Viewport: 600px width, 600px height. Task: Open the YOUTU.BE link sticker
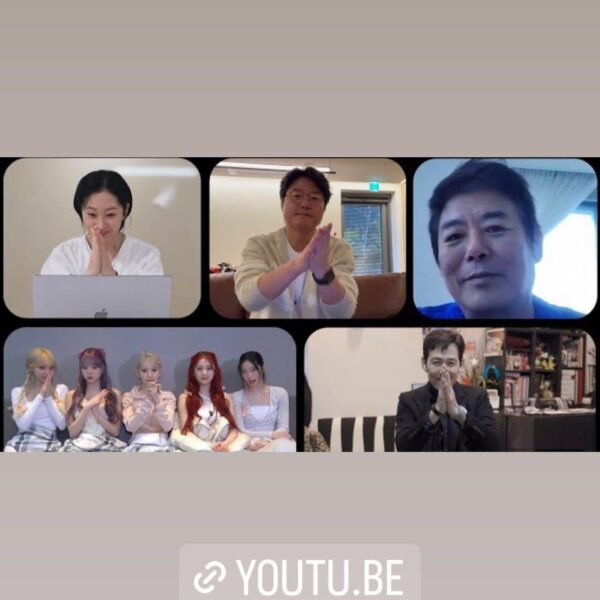coord(300,576)
